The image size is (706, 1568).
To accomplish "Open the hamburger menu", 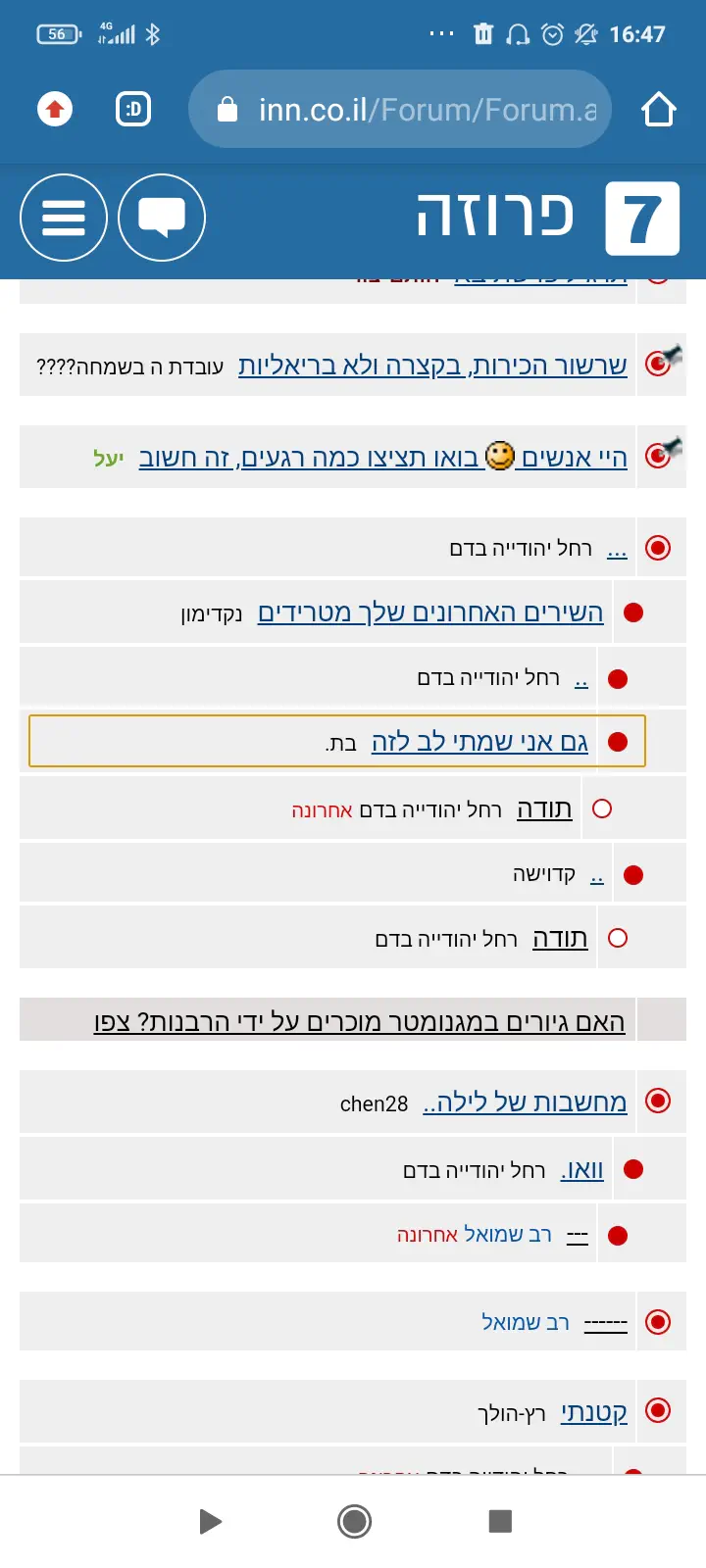I will pyautogui.click(x=64, y=218).
